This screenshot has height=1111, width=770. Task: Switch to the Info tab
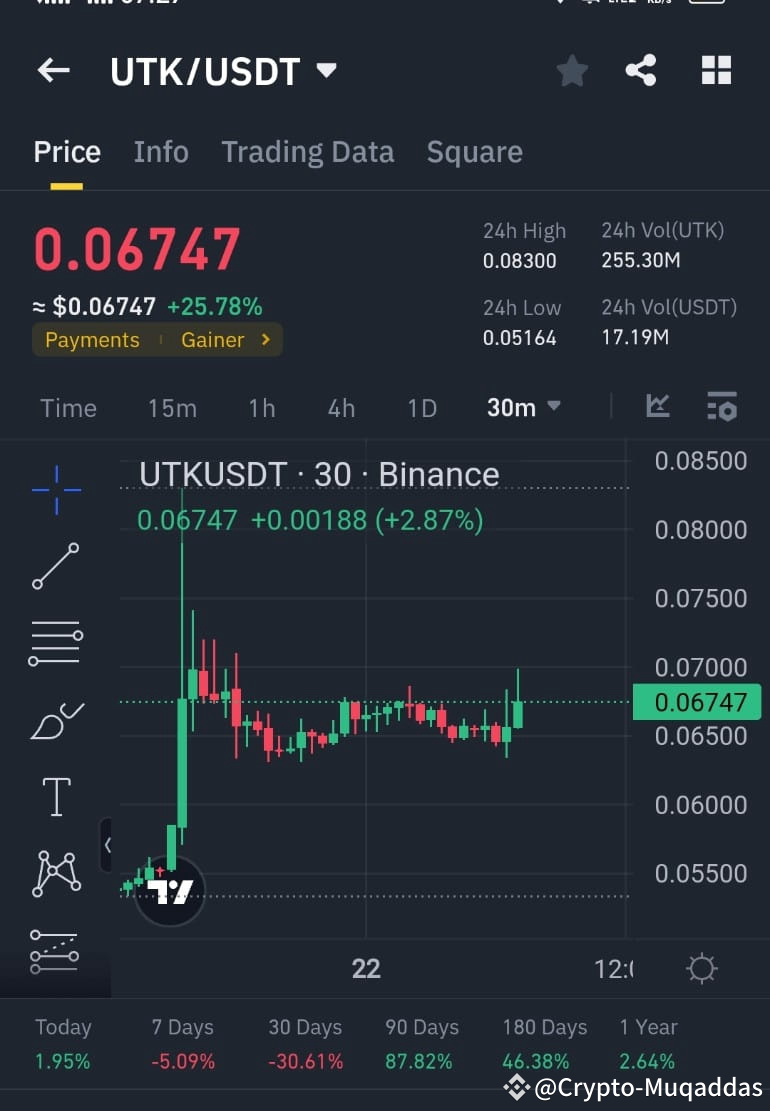tap(160, 151)
